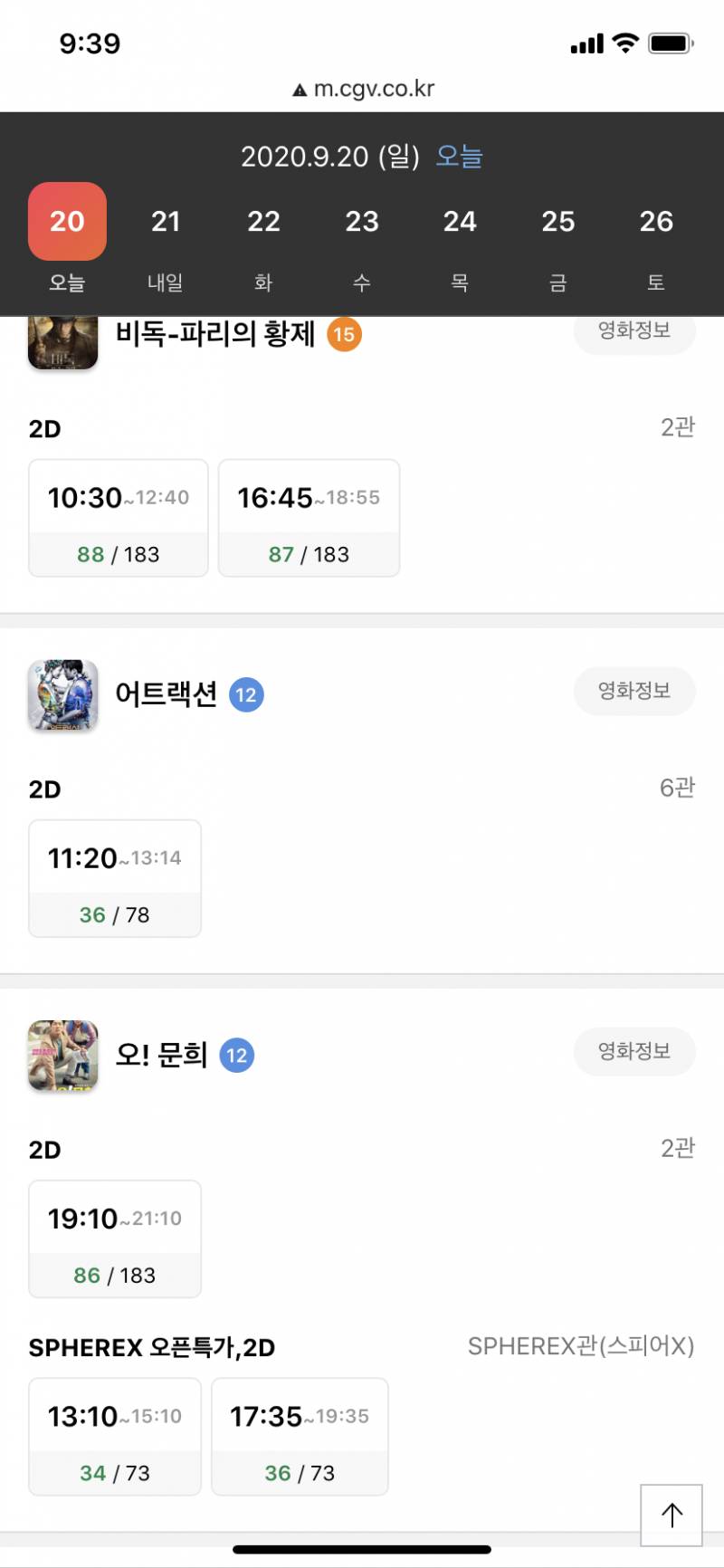The width and height of the screenshot is (724, 1568).
Task: Select the highlighted 20 오늘 date
Action: click(x=66, y=222)
